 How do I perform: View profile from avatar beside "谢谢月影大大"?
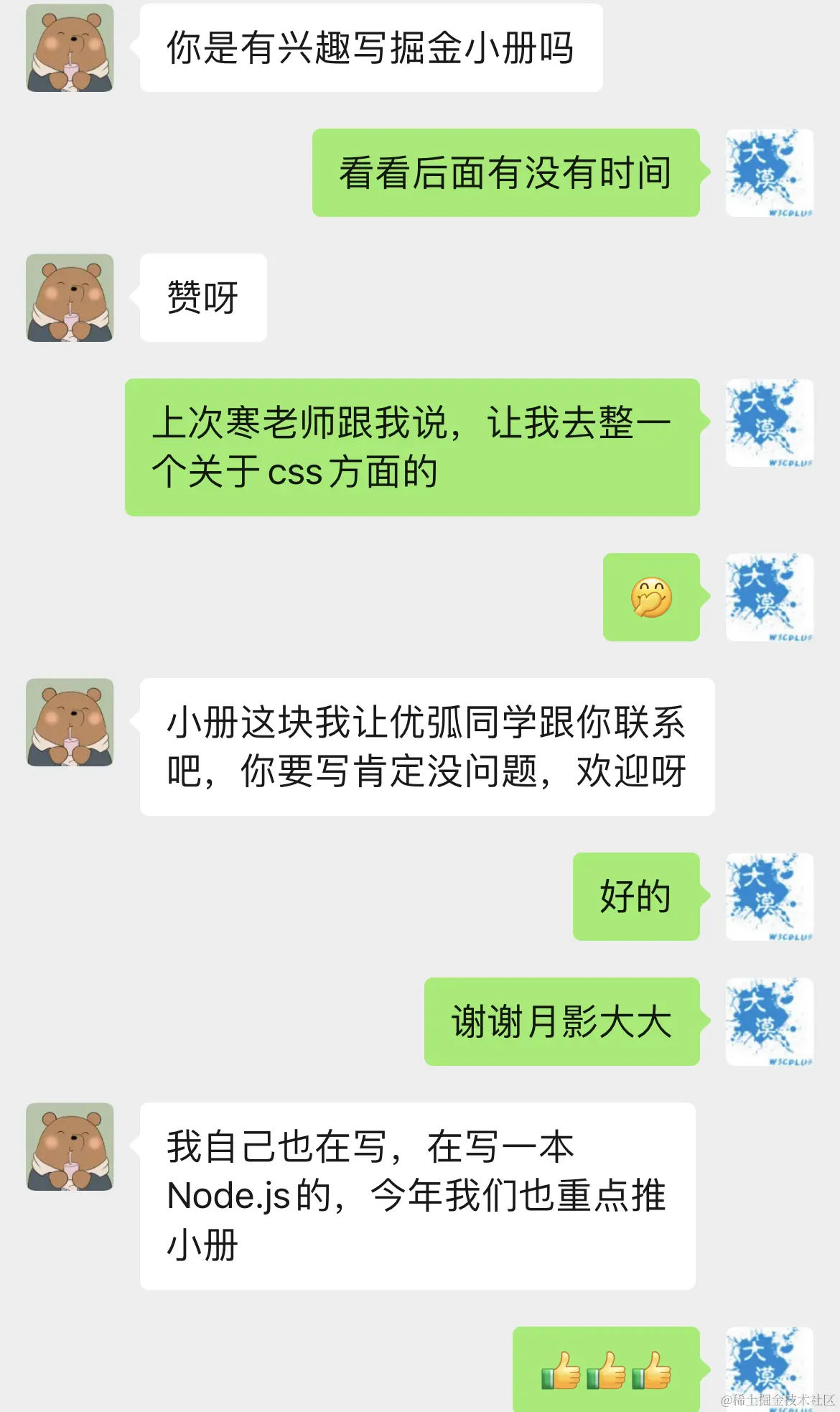769,1021
